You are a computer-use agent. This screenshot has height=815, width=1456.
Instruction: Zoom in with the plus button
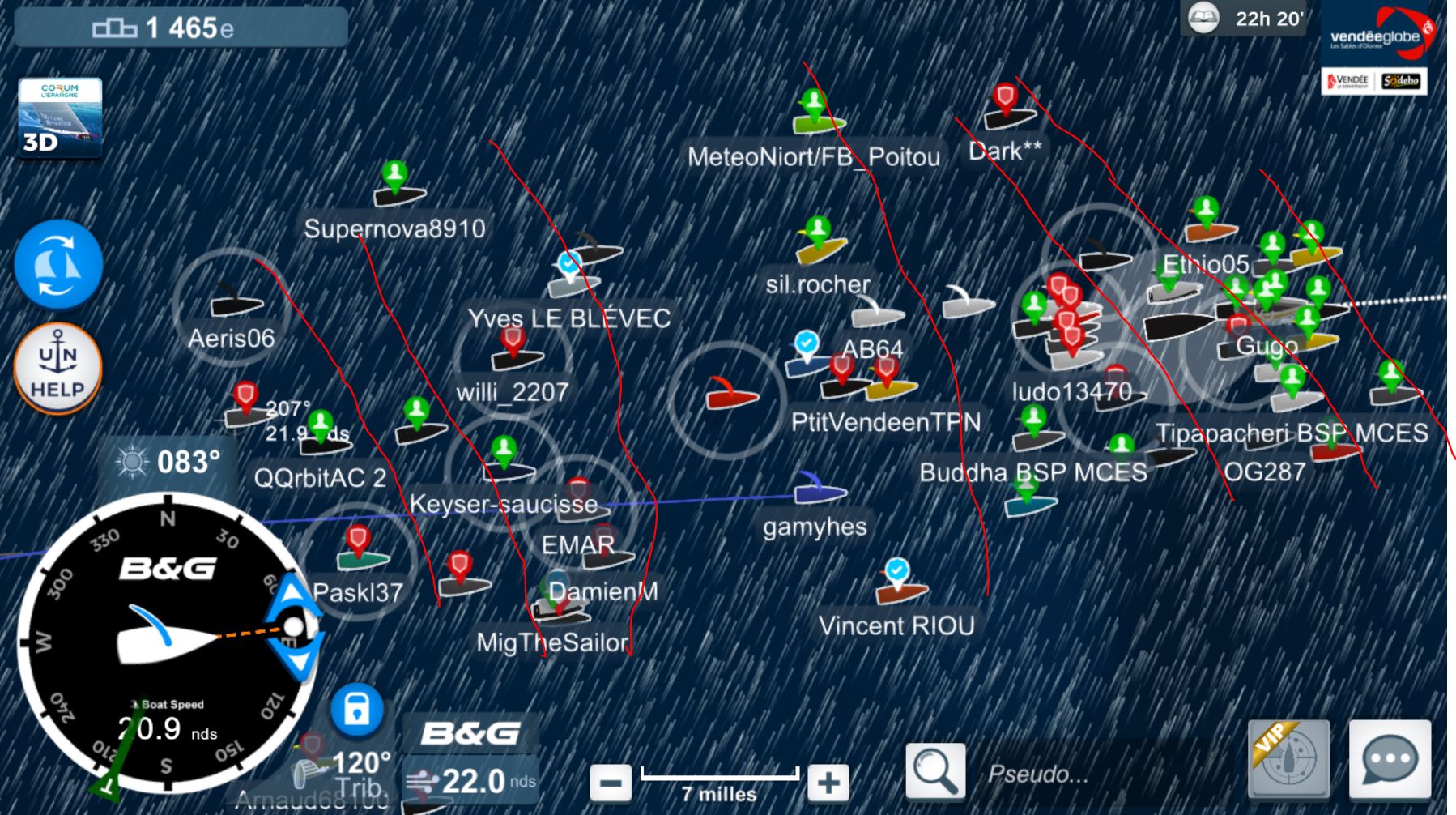pos(827,783)
